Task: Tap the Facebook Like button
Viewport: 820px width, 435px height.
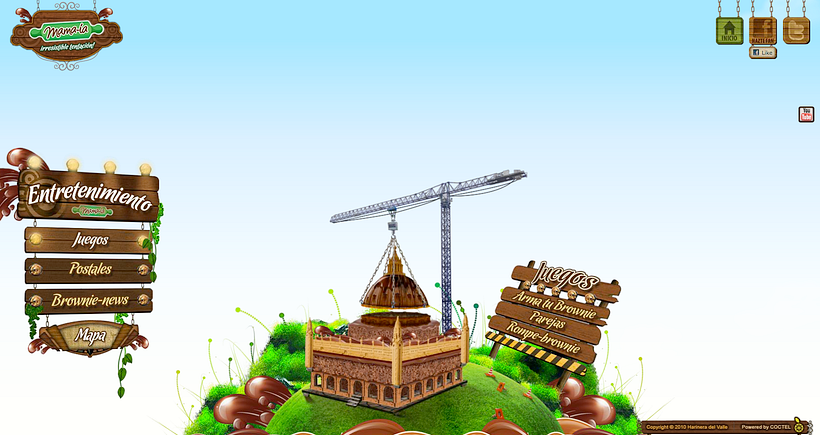Action: point(762,53)
